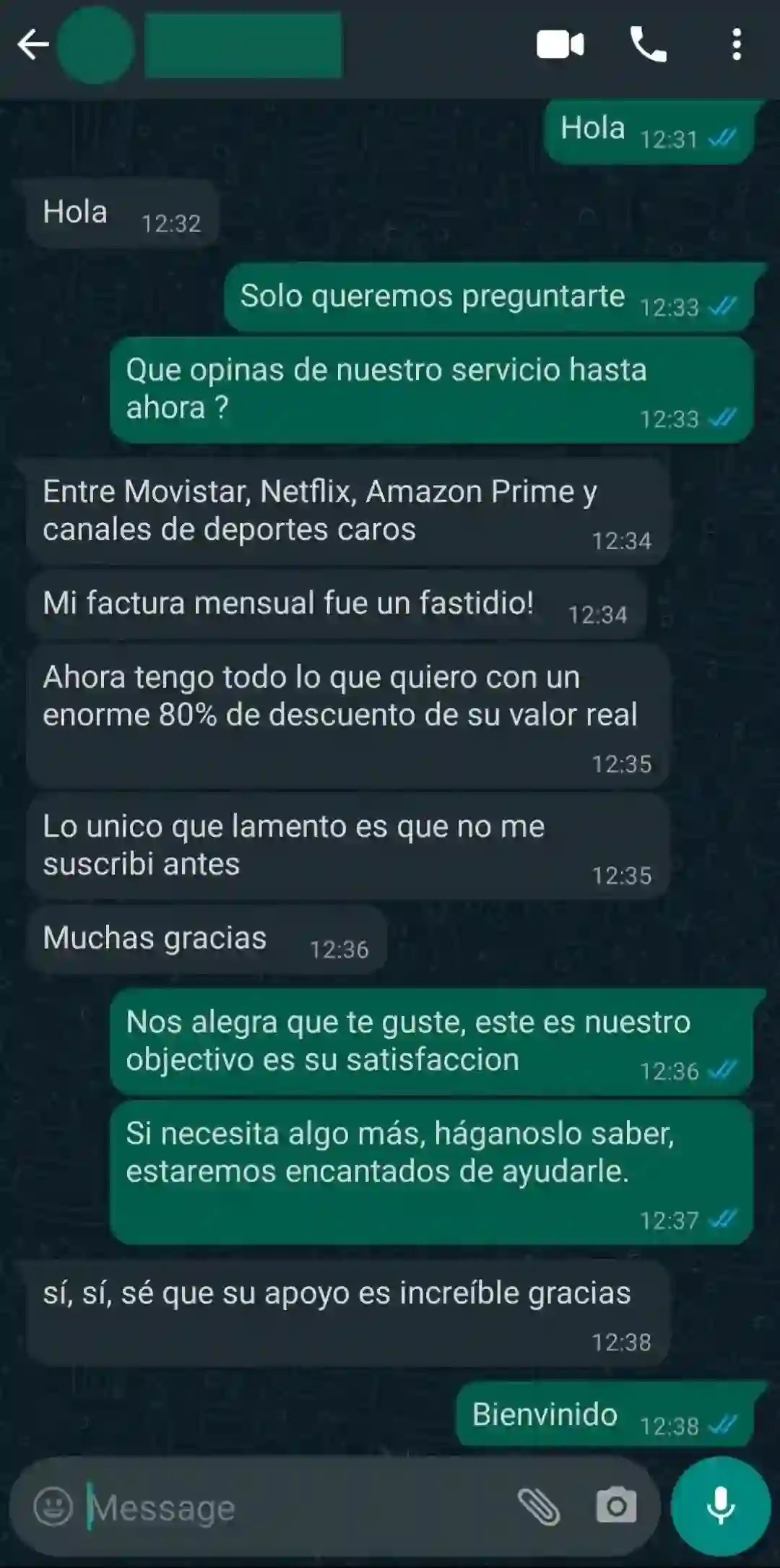Start a voice call
780x1568 pixels.
click(648, 45)
